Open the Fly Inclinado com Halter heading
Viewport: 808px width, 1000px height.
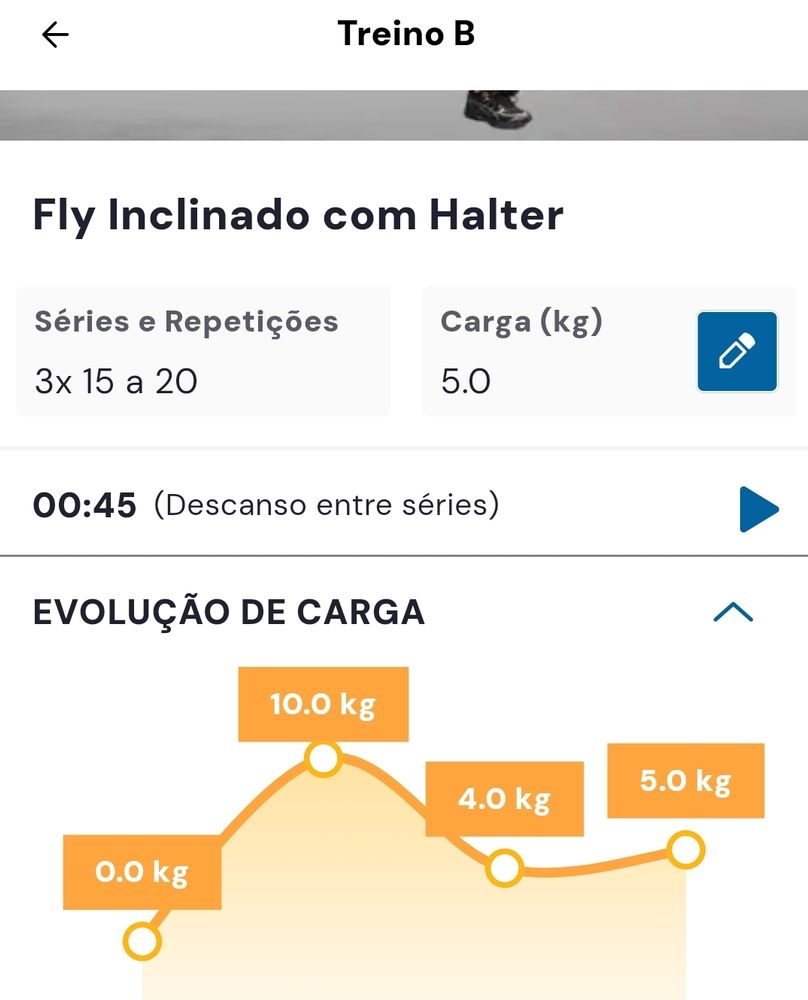click(297, 214)
